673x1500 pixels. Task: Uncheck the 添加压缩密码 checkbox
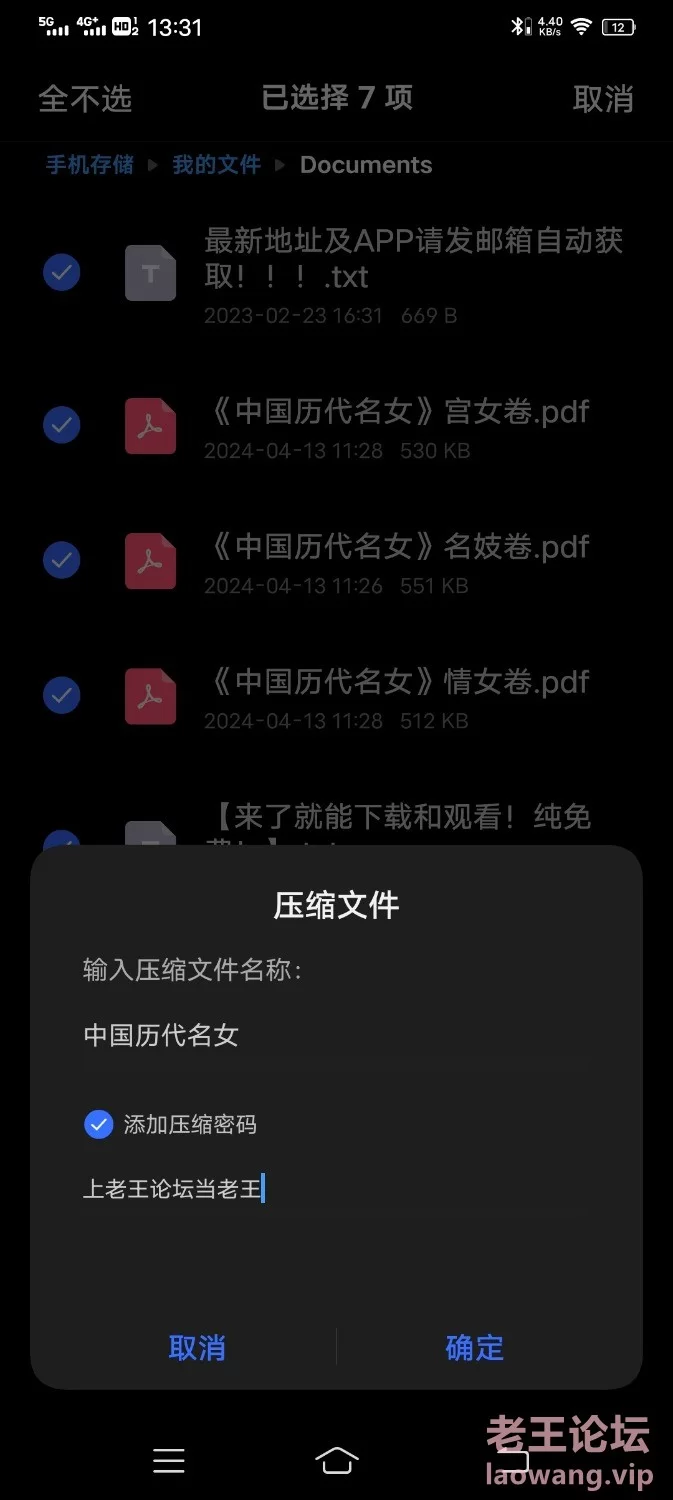point(98,1125)
